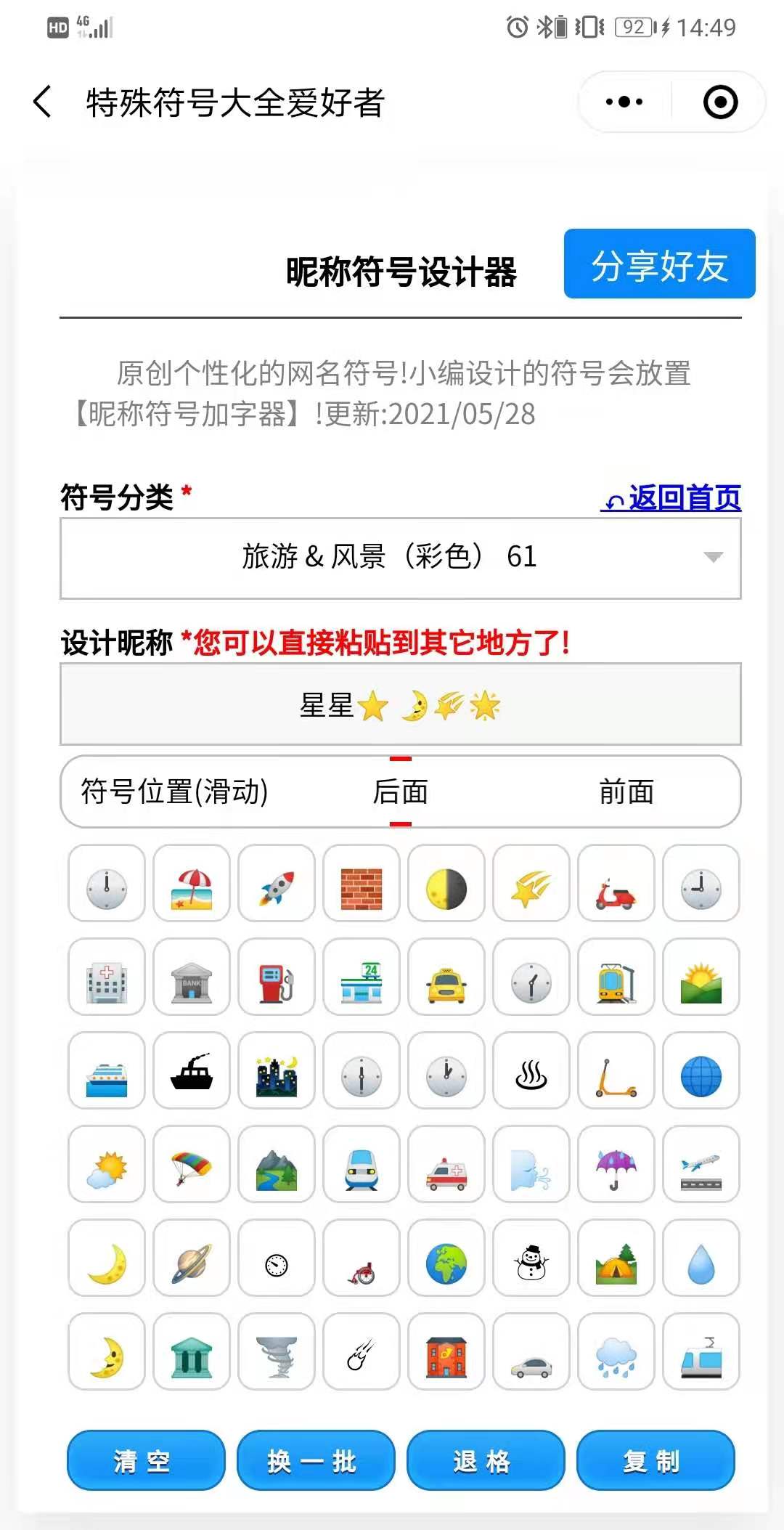Select 后面 symbol position
The height and width of the screenshot is (1530, 784).
(400, 792)
